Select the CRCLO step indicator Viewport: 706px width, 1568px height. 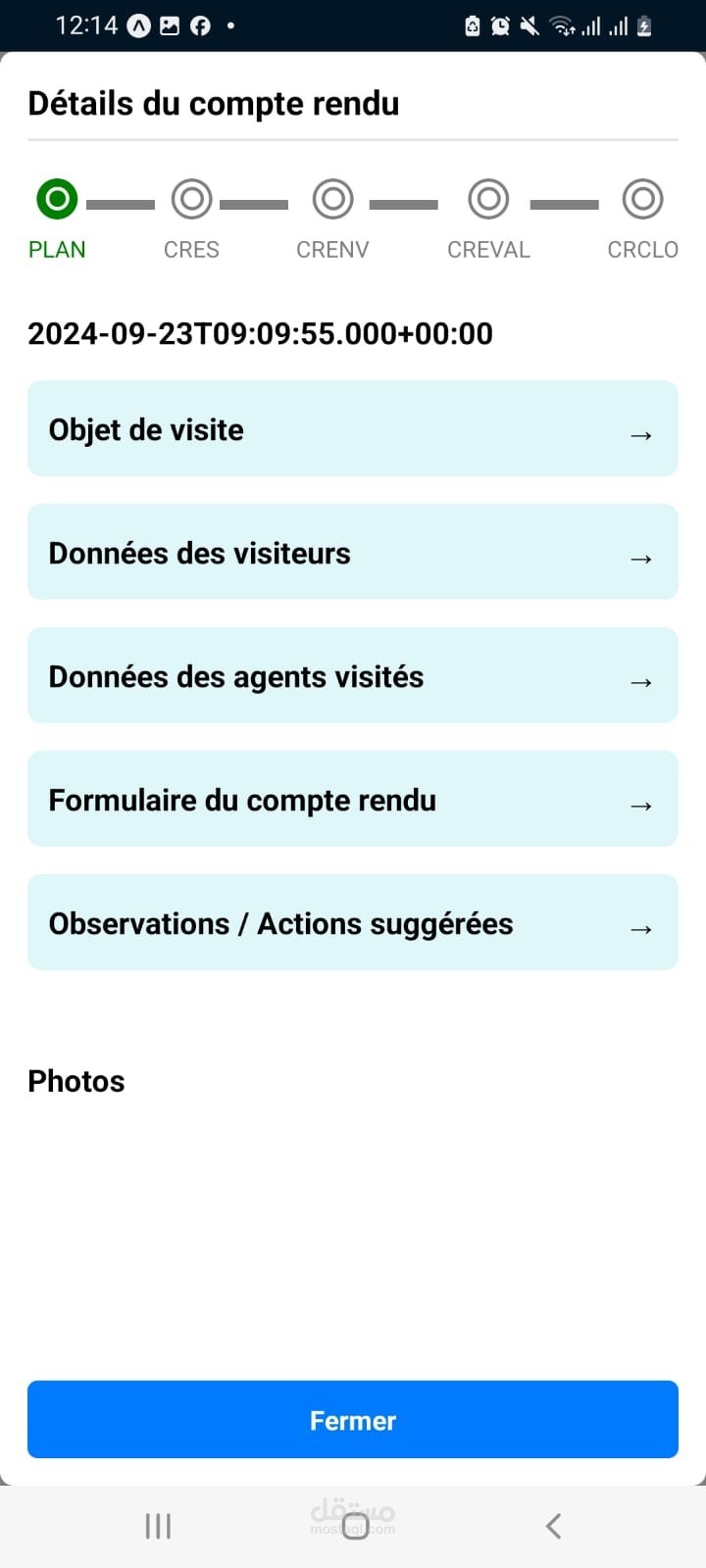(642, 200)
